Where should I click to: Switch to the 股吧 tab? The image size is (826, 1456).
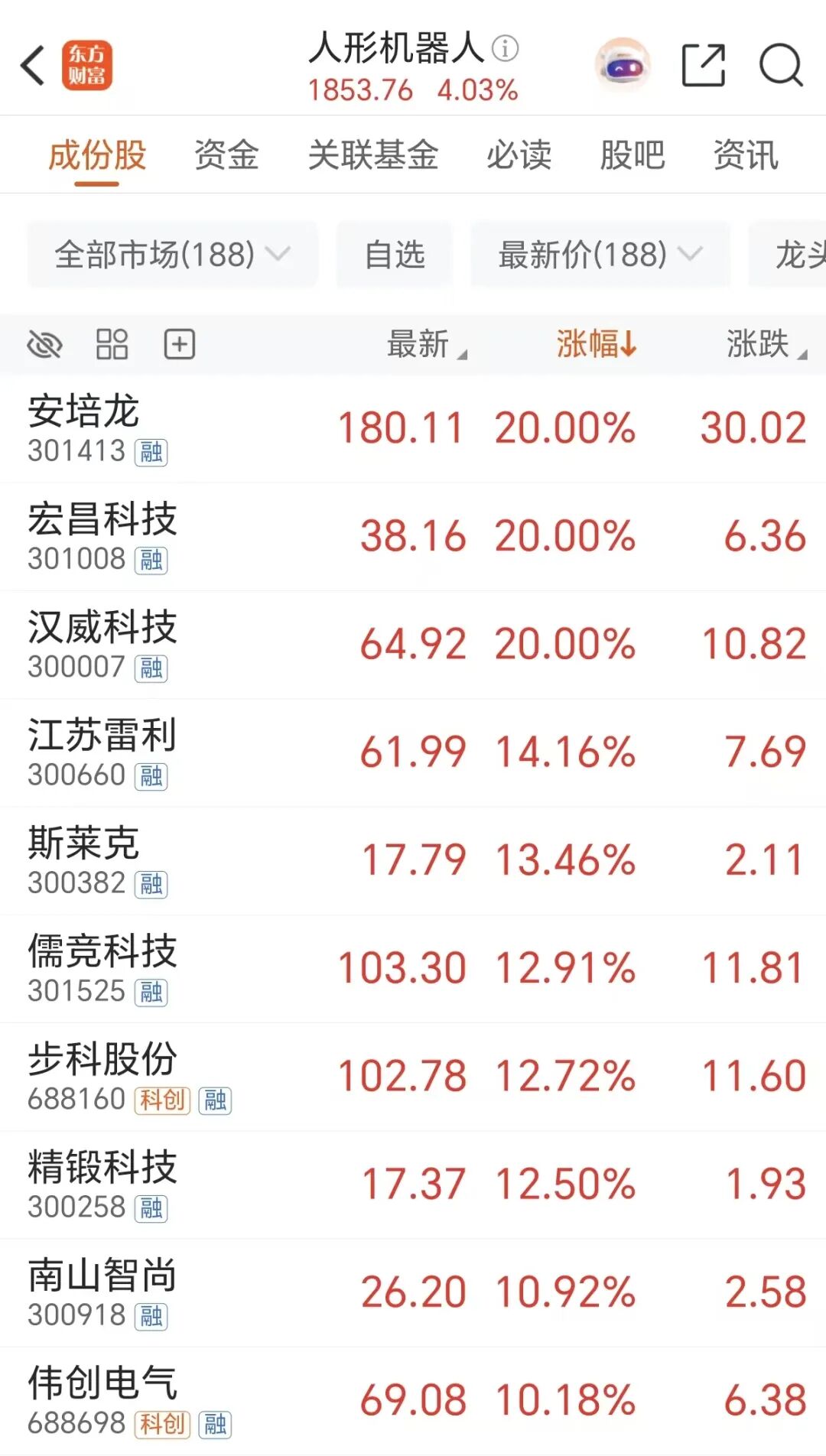pyautogui.click(x=633, y=155)
